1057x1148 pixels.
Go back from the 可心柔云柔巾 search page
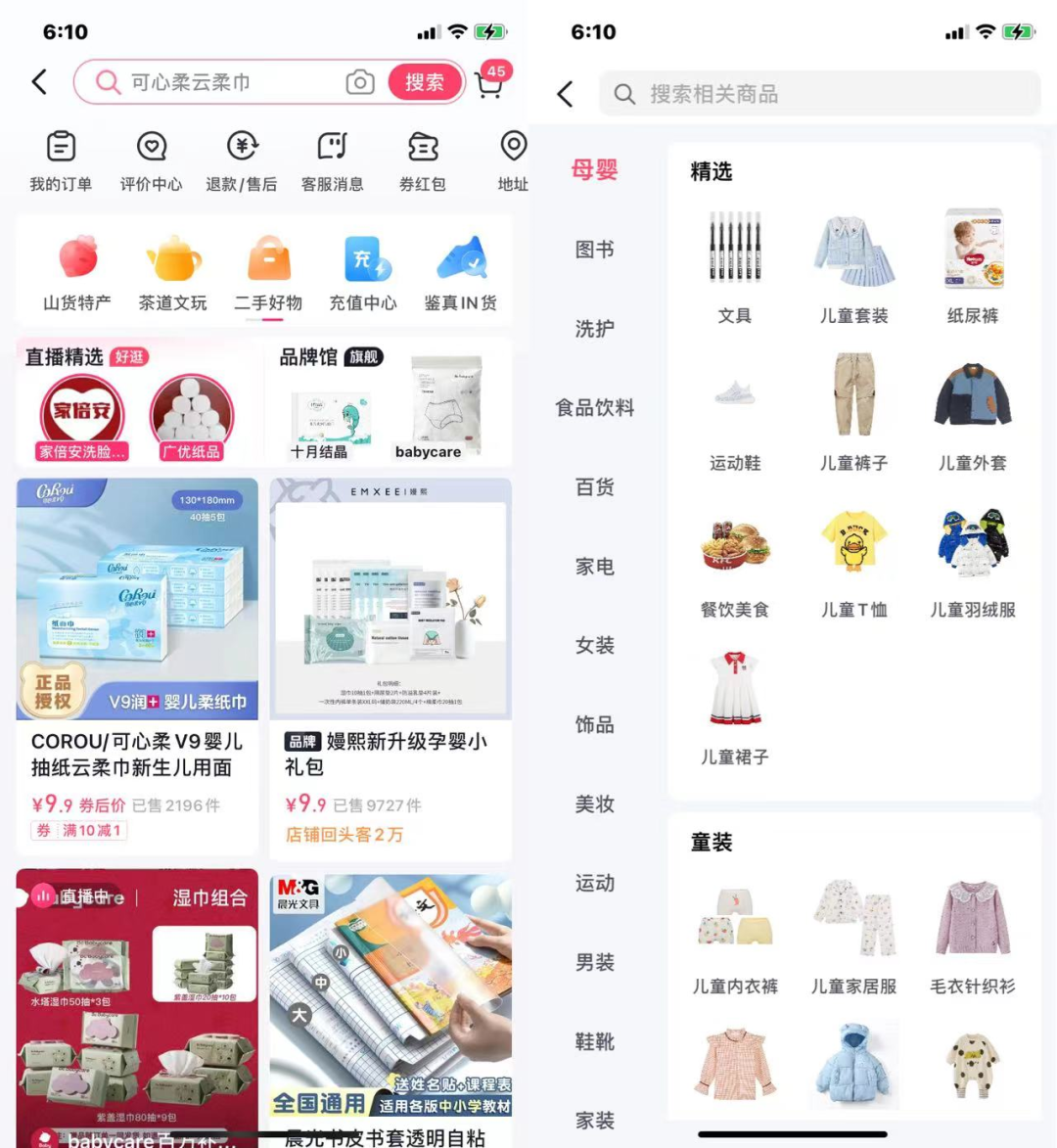pos(40,82)
